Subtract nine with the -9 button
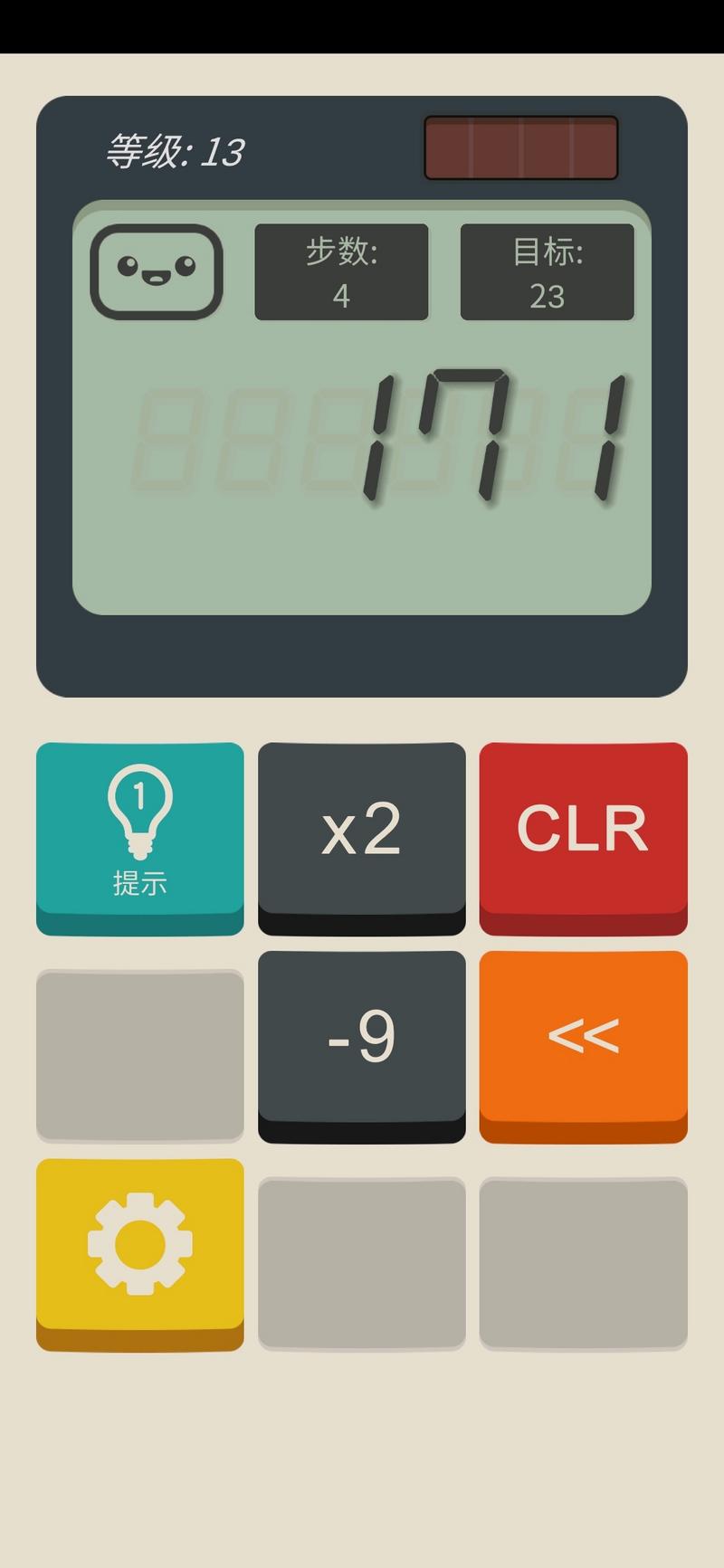Screen dimensions: 724x1568 [361, 1038]
